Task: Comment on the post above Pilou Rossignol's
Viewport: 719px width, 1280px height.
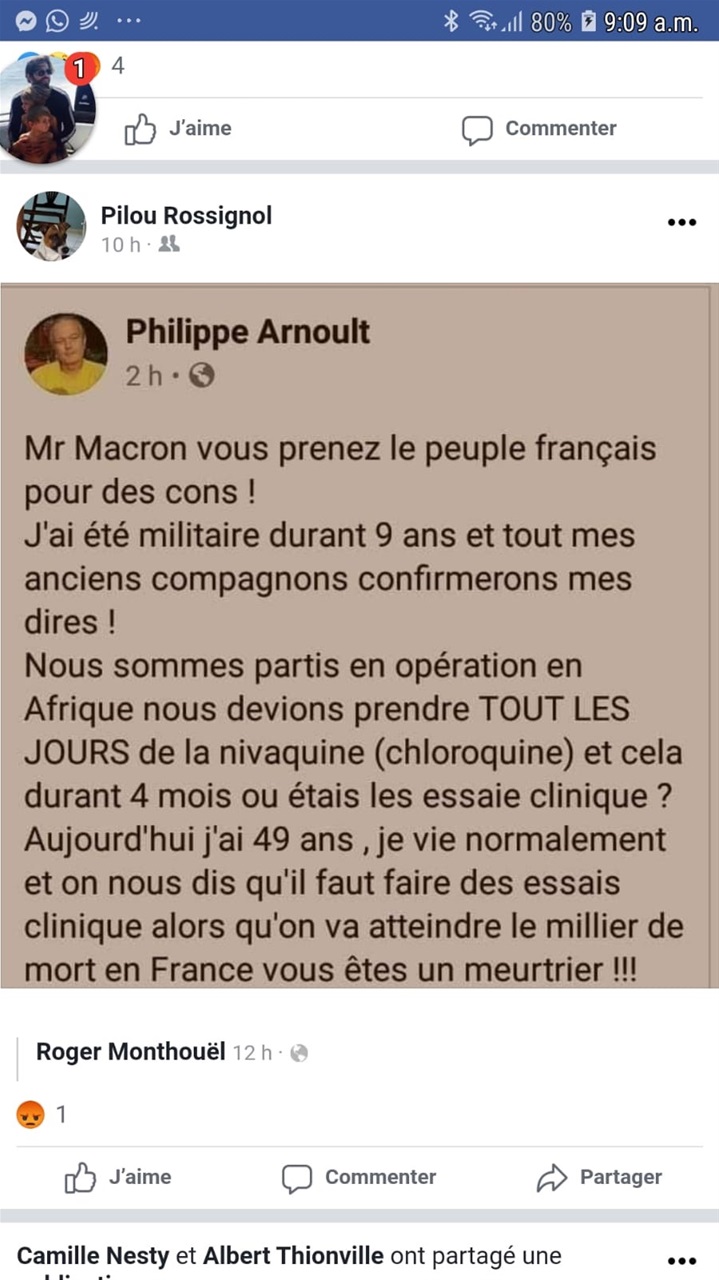Action: tap(539, 129)
